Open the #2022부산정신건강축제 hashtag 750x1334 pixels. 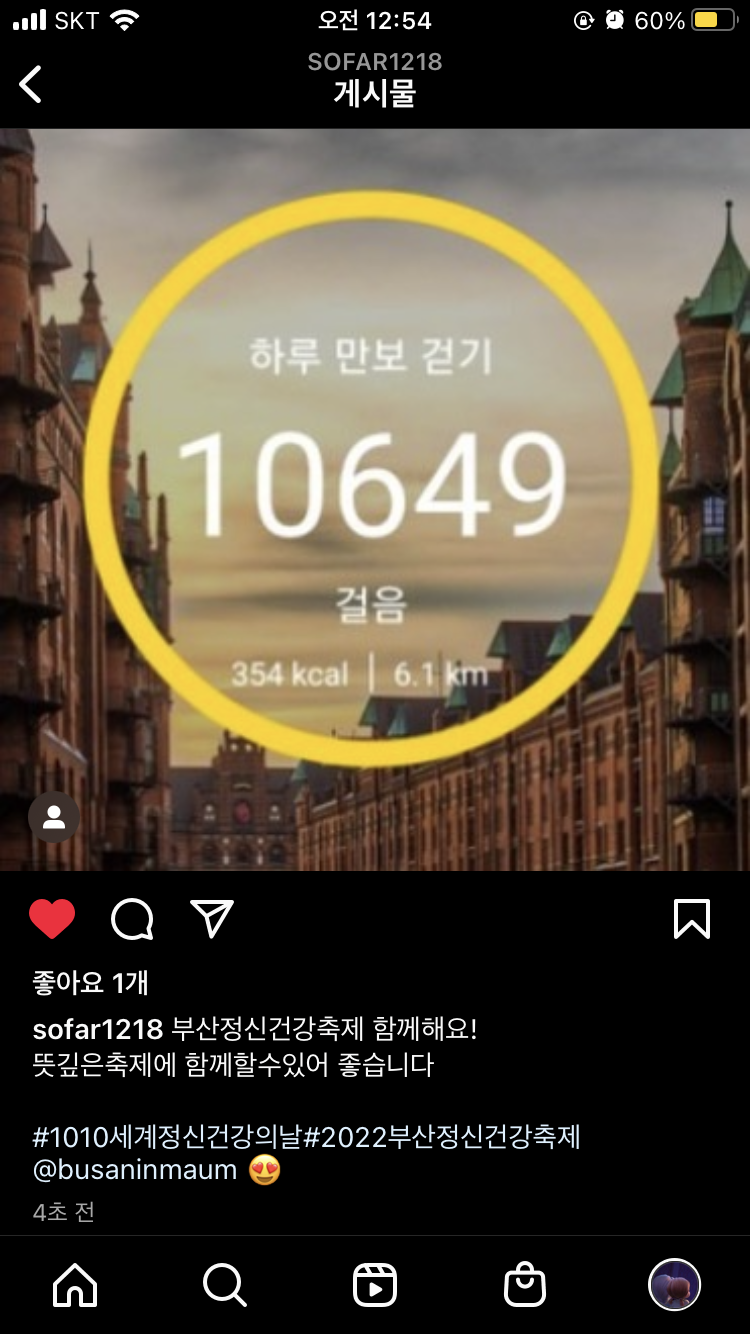point(442,1137)
